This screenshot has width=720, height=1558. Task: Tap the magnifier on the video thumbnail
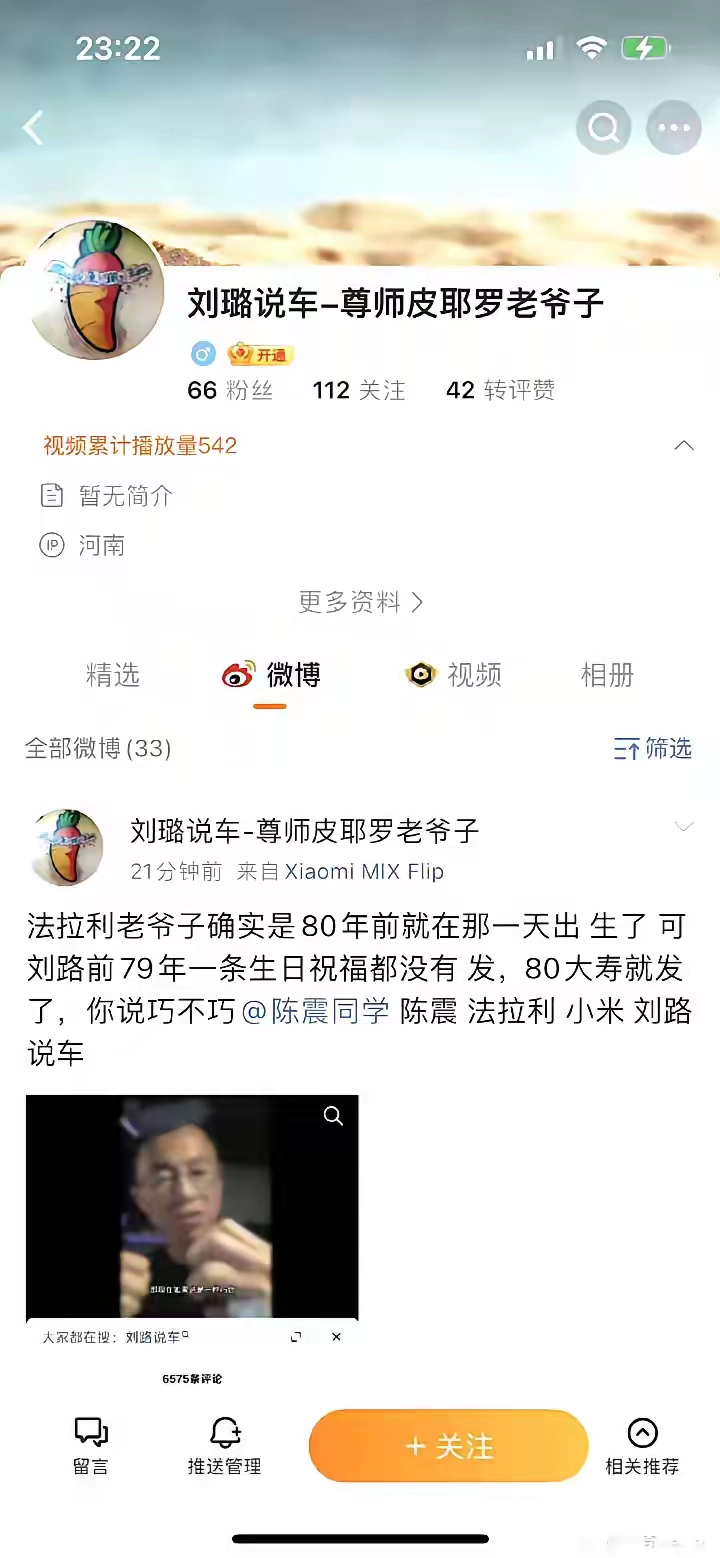point(333,1117)
